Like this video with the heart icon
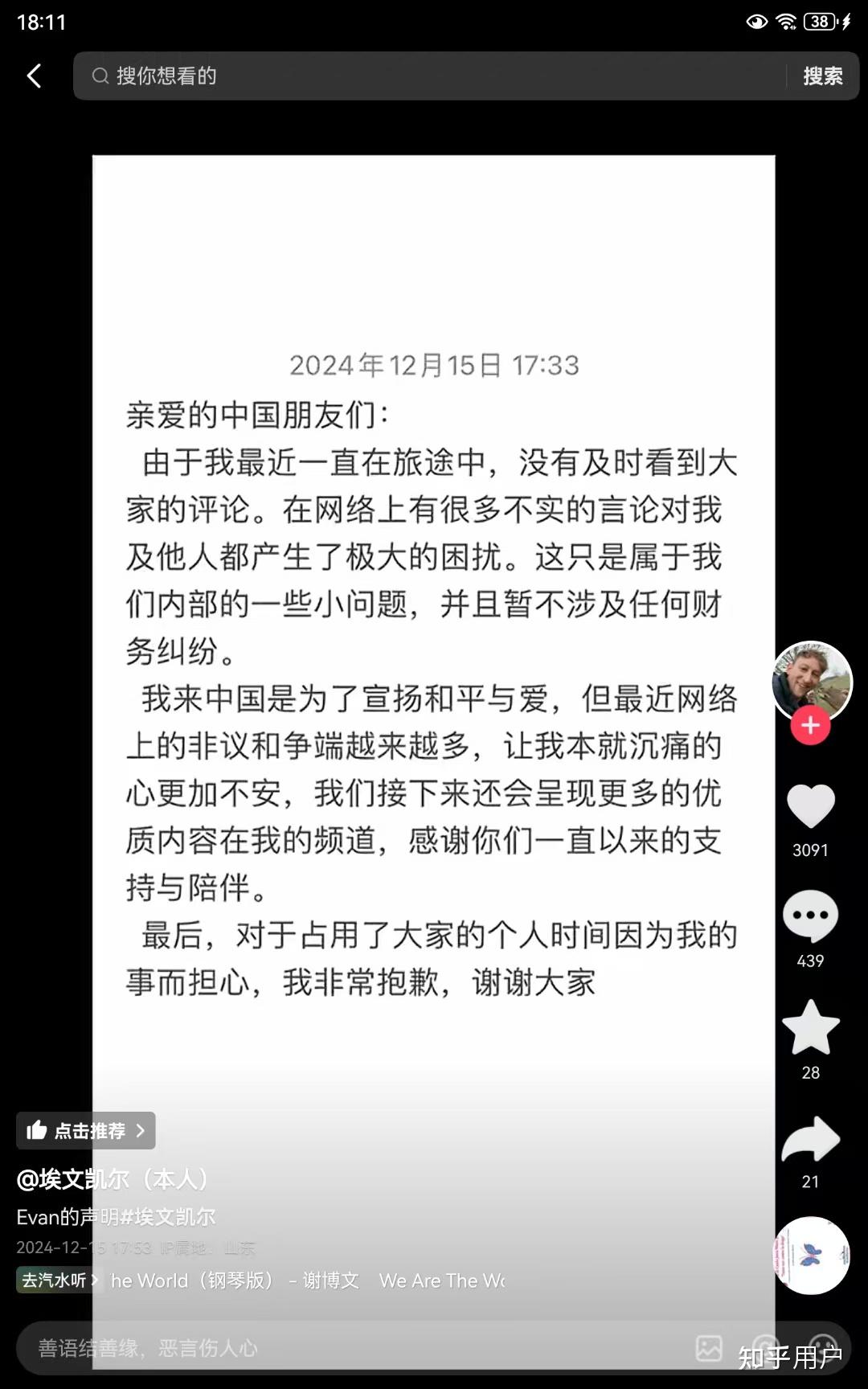The image size is (868, 1389). [810, 806]
